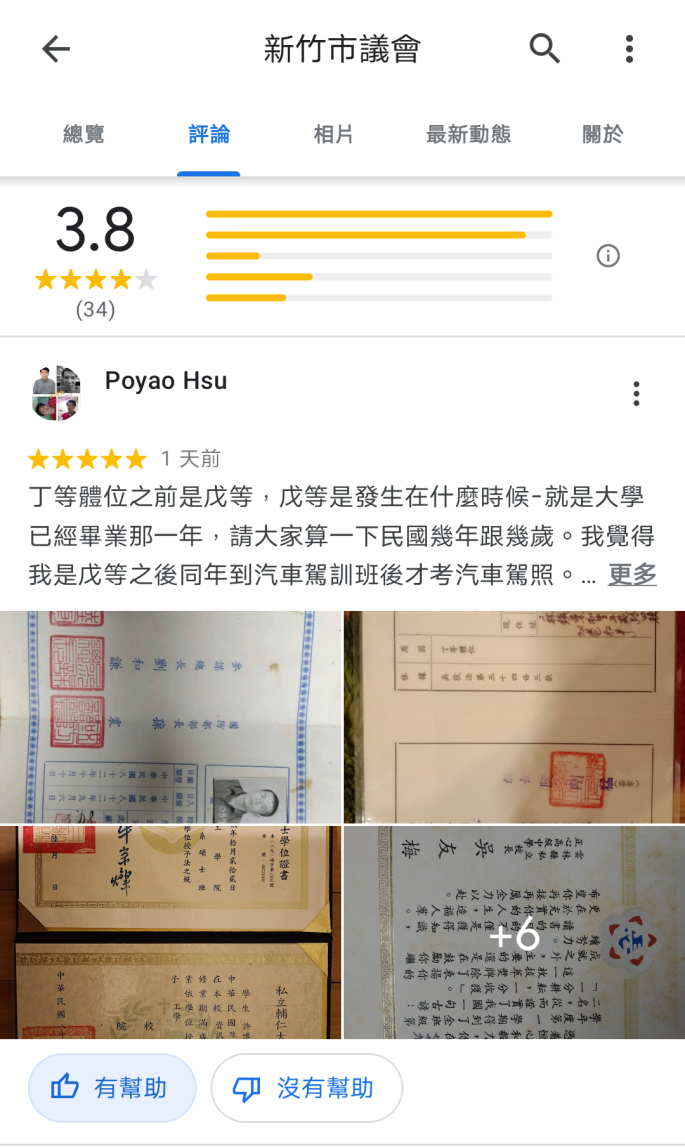This screenshot has height=1147, width=685.
Task: View the +6 more photos tile
Action: (x=514, y=932)
